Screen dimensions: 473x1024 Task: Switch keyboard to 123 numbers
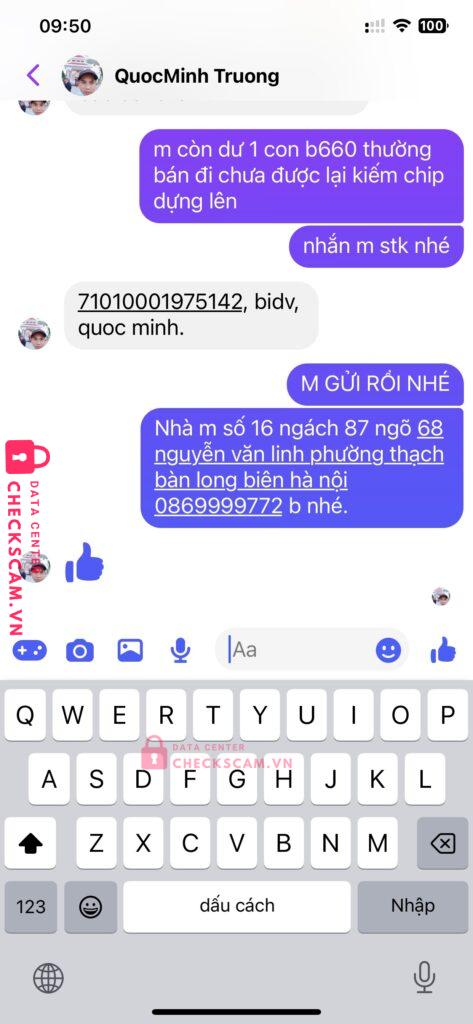coord(31,906)
